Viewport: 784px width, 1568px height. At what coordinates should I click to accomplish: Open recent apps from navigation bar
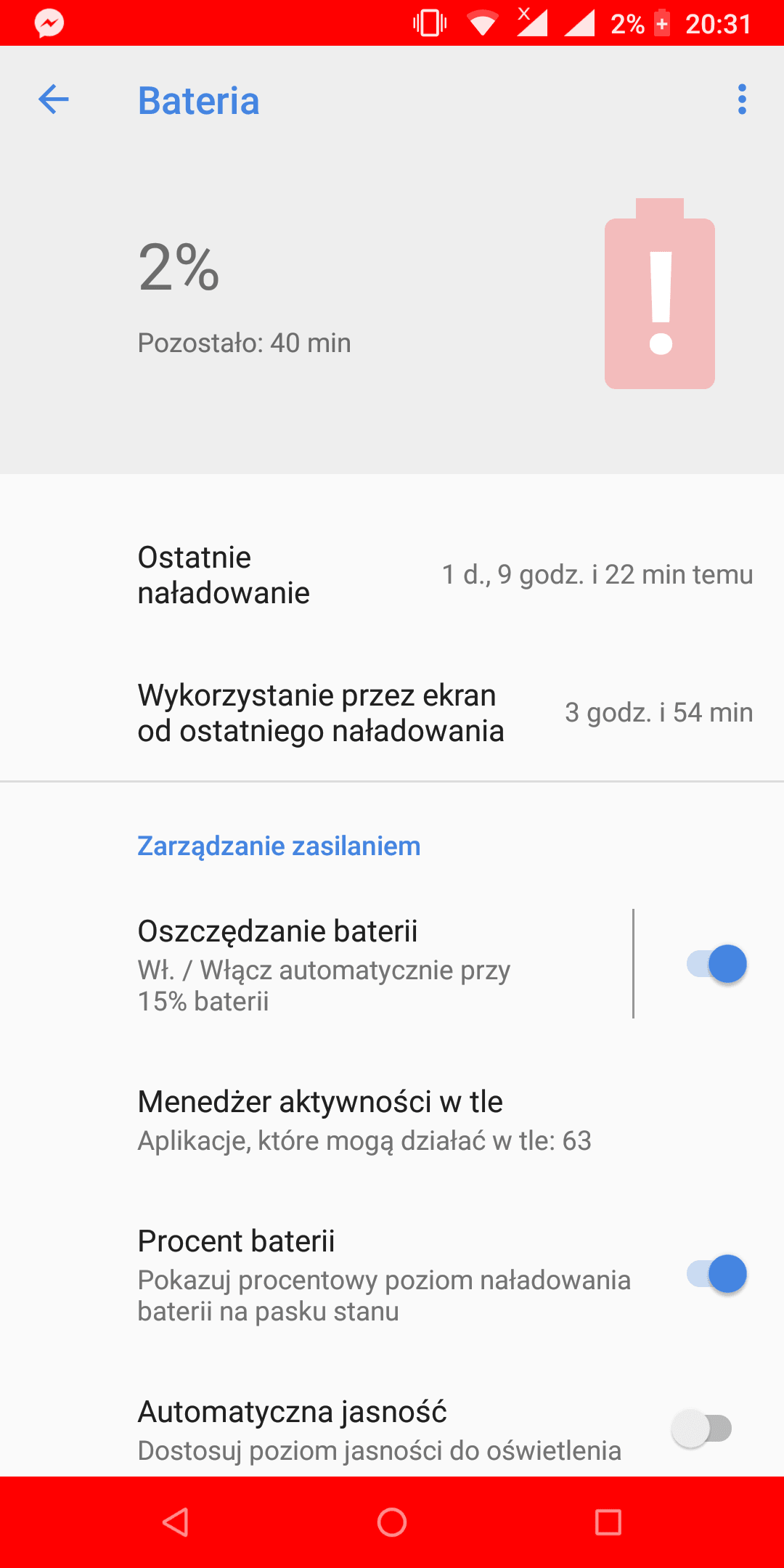(x=608, y=1522)
